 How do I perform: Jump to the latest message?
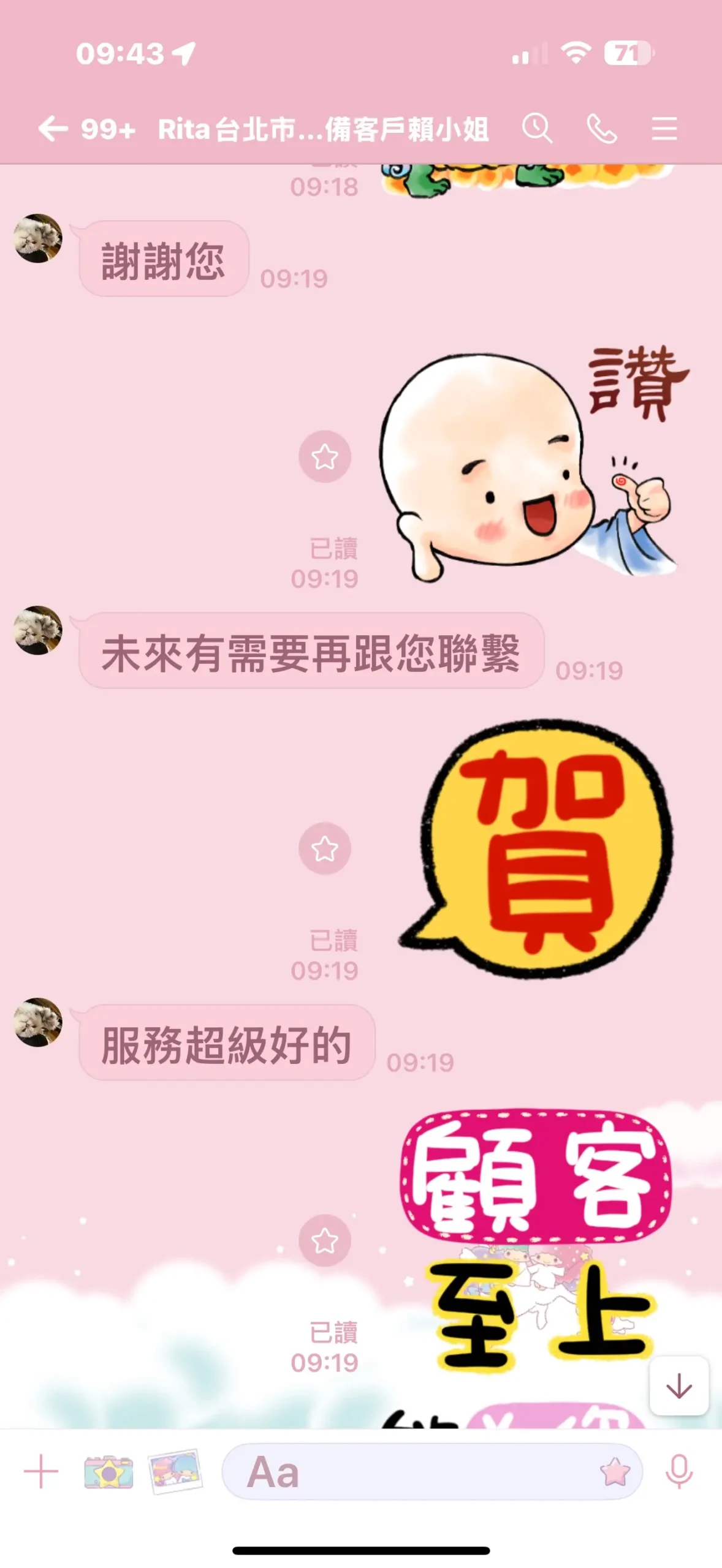coord(679,1386)
